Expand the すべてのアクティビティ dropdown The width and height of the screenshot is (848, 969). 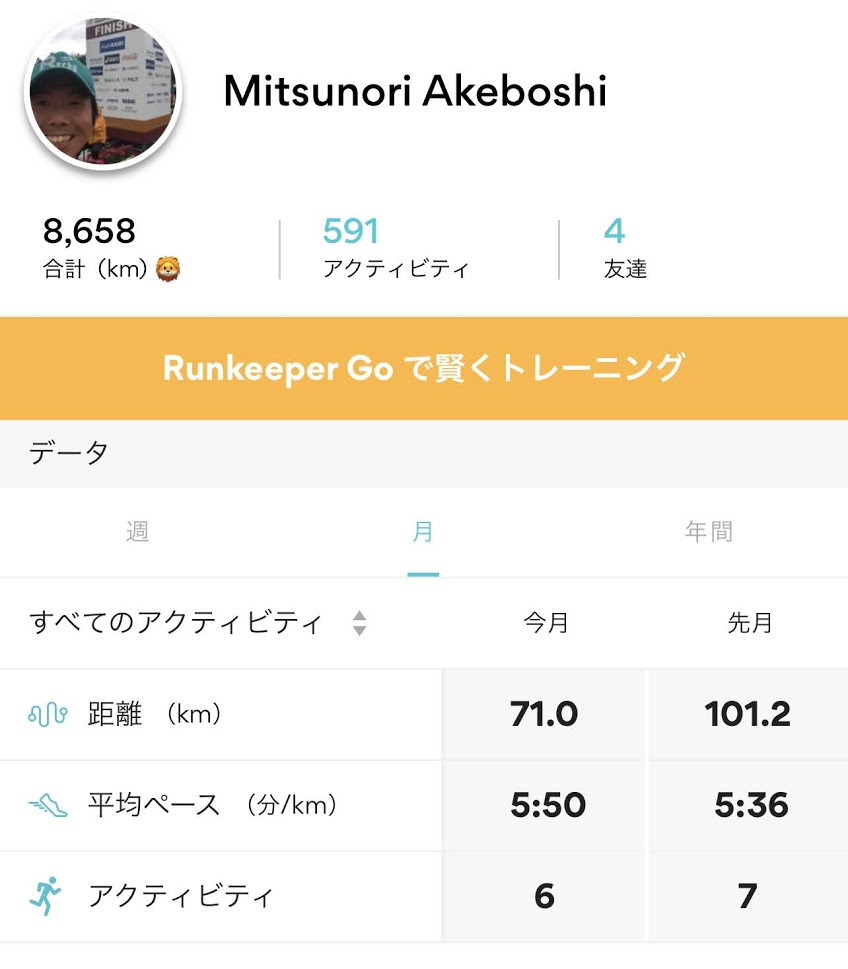[198, 624]
